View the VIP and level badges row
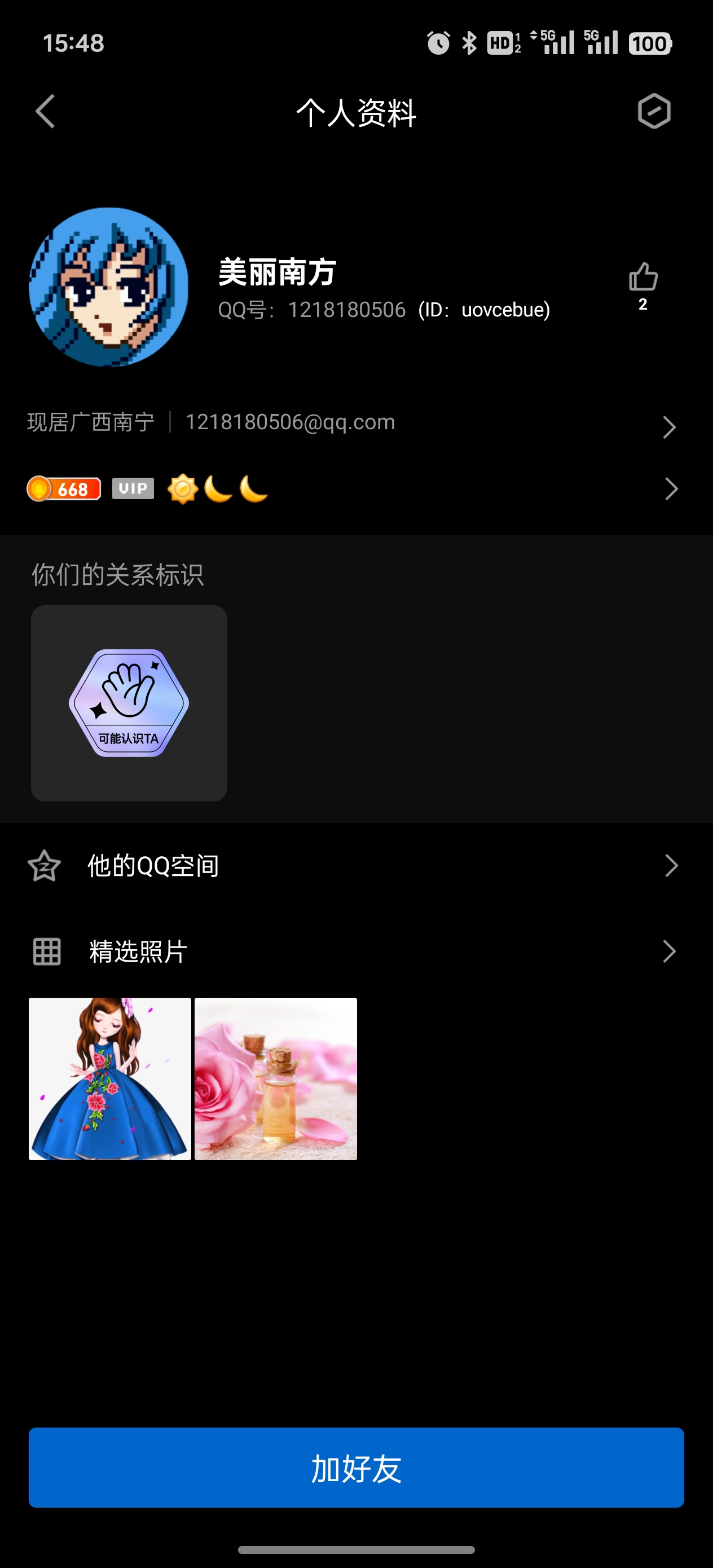 pos(353,489)
